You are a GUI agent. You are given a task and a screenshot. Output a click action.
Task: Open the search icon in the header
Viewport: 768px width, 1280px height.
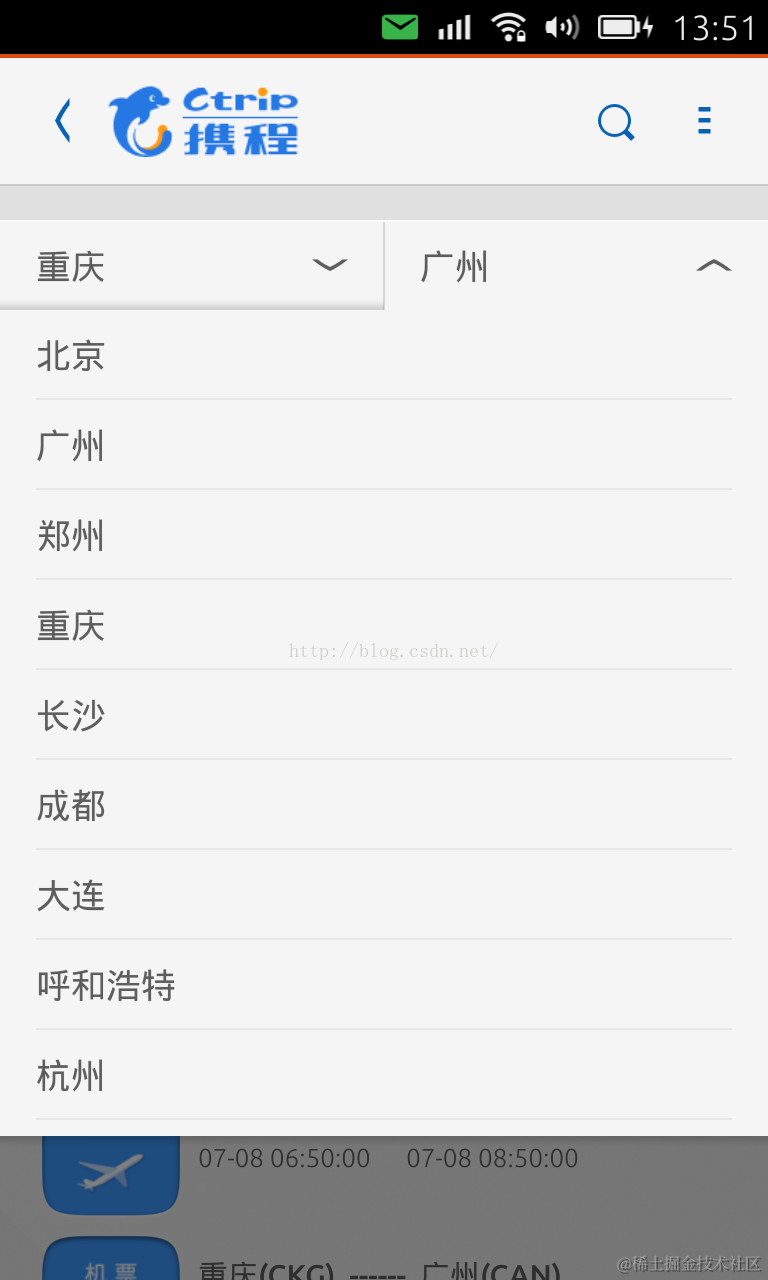tap(616, 122)
